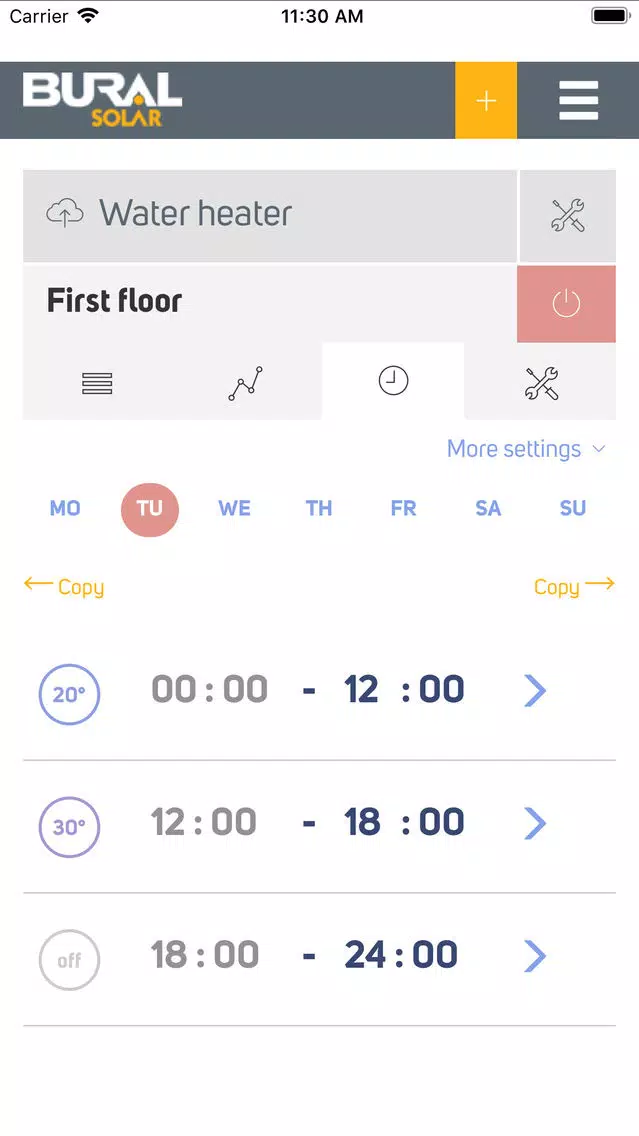Open the 18:00 - 24:00 off slot
Screen dimensions: 639x1136
coord(535,956)
